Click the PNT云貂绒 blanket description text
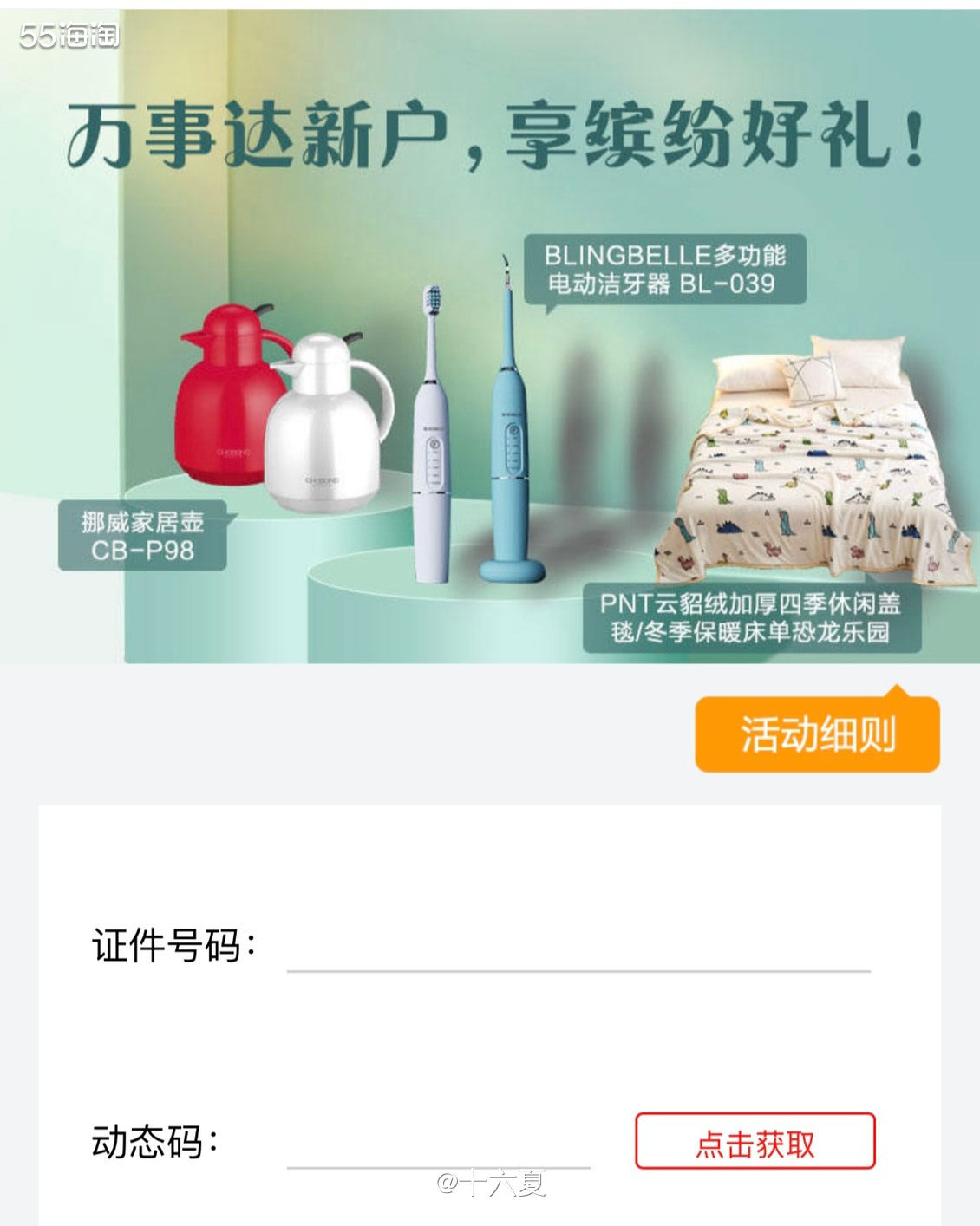Viewport: 980px width, 1226px height. pos(755,616)
